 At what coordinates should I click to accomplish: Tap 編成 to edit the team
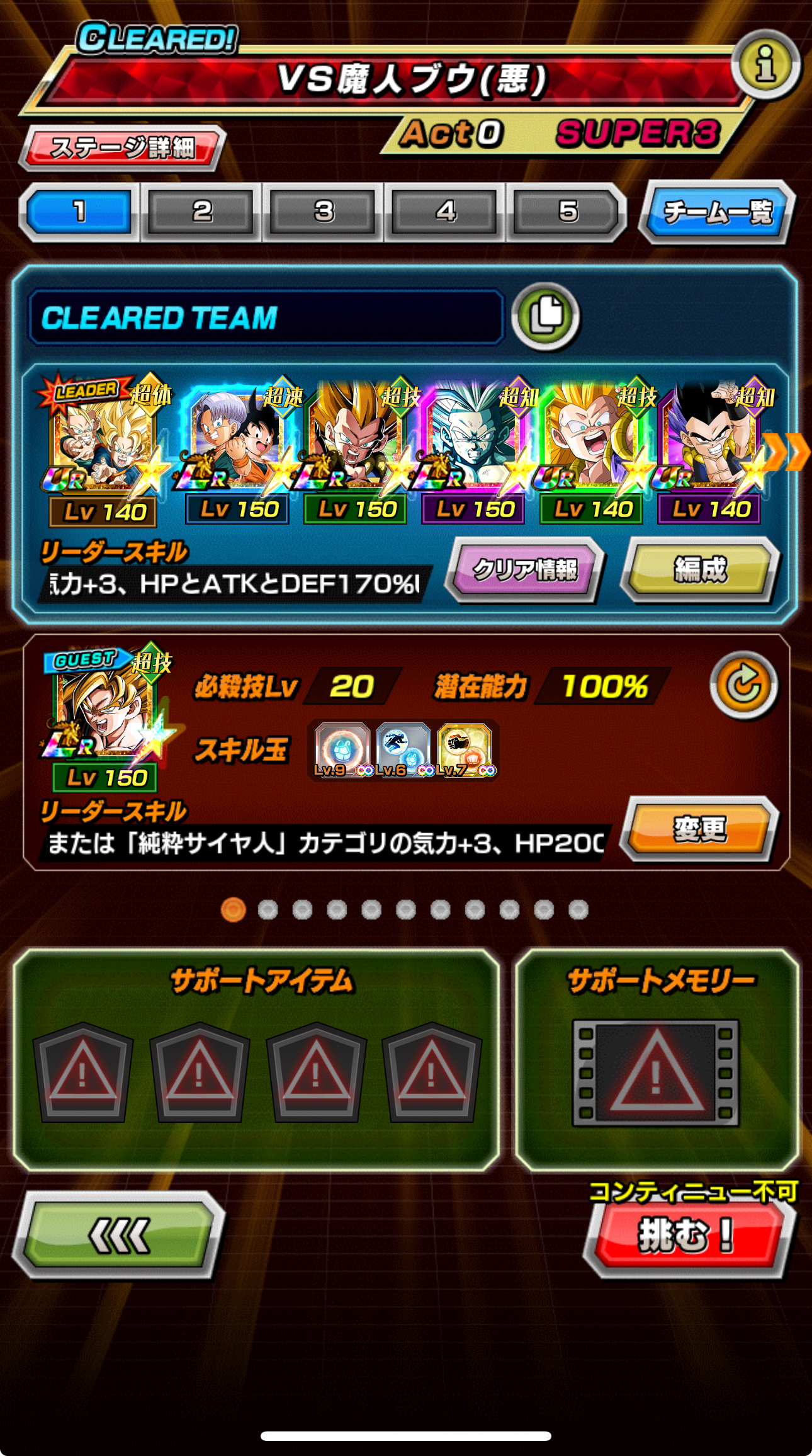pos(700,570)
